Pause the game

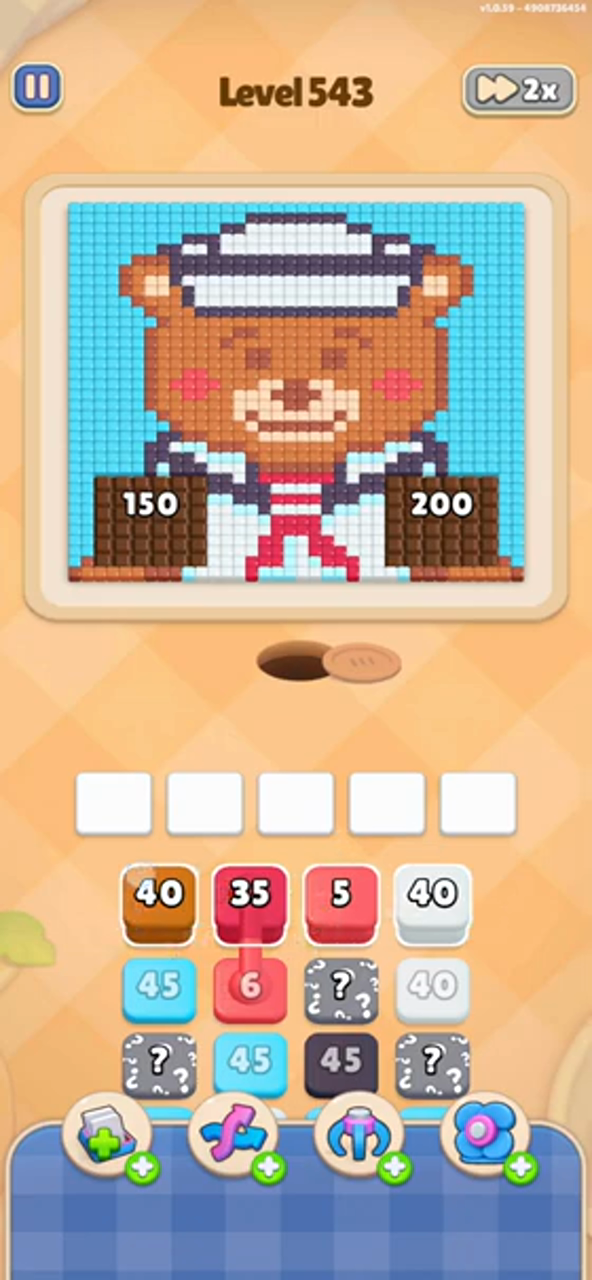pyautogui.click(x=37, y=88)
